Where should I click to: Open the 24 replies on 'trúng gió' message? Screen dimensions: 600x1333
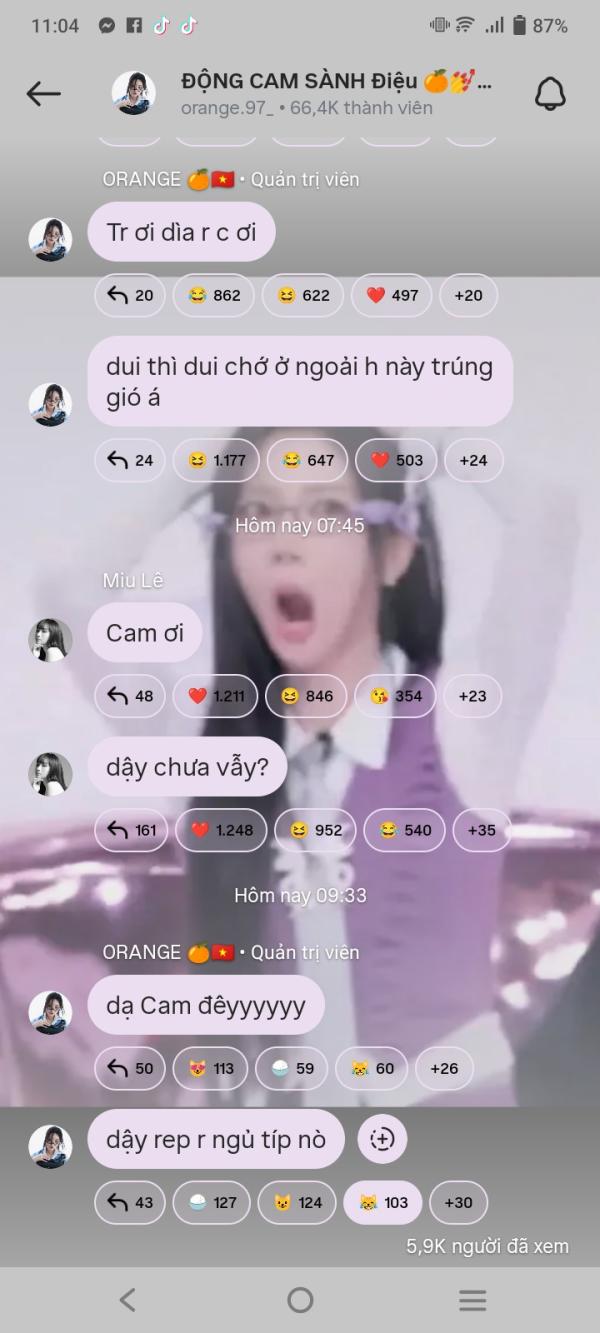(130, 460)
